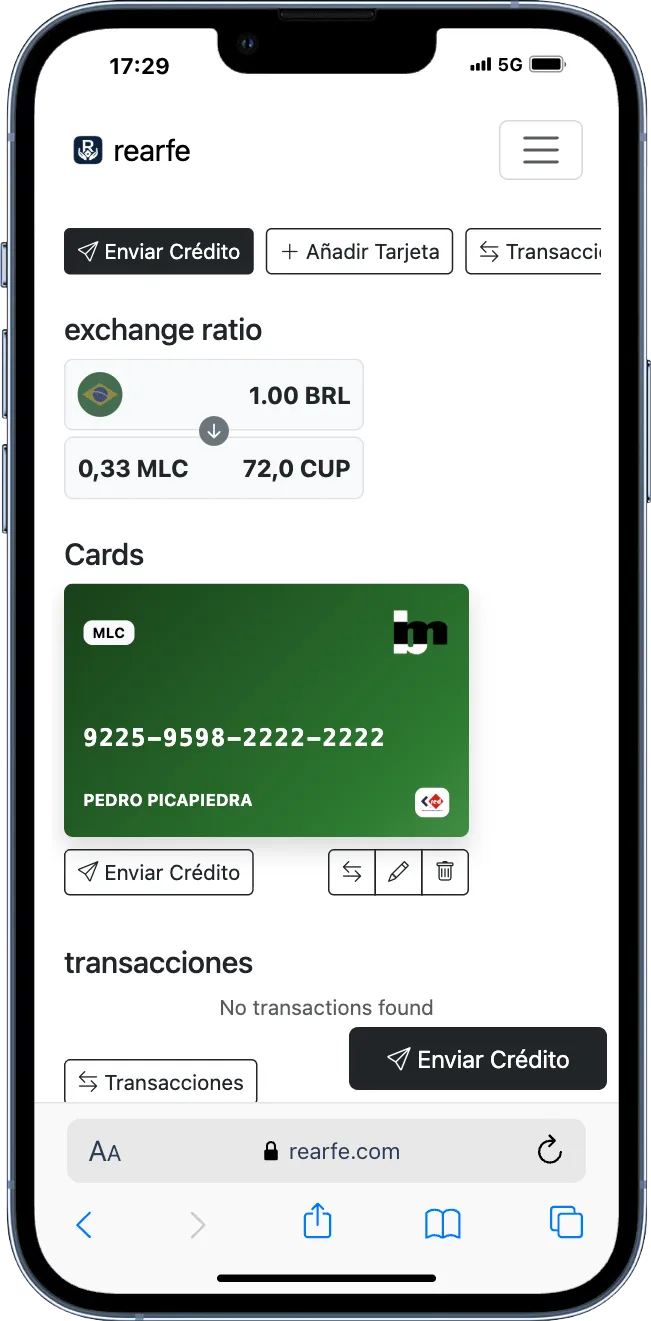This screenshot has height=1321, width=651.
Task: Tap Añadir Tarjeta button
Action: coord(359,251)
